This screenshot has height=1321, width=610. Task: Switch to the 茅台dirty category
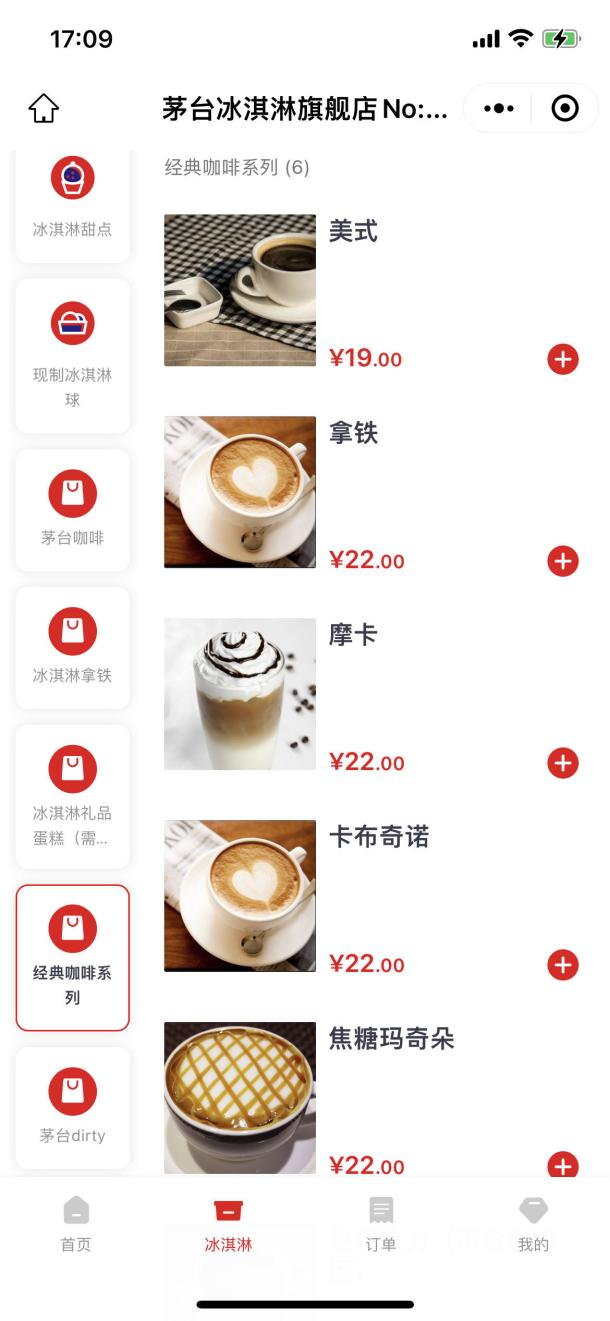(72, 1107)
